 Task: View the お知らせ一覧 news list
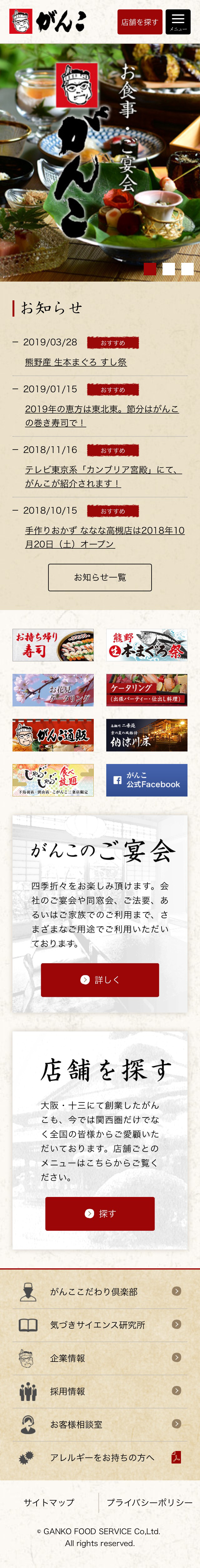100,577
